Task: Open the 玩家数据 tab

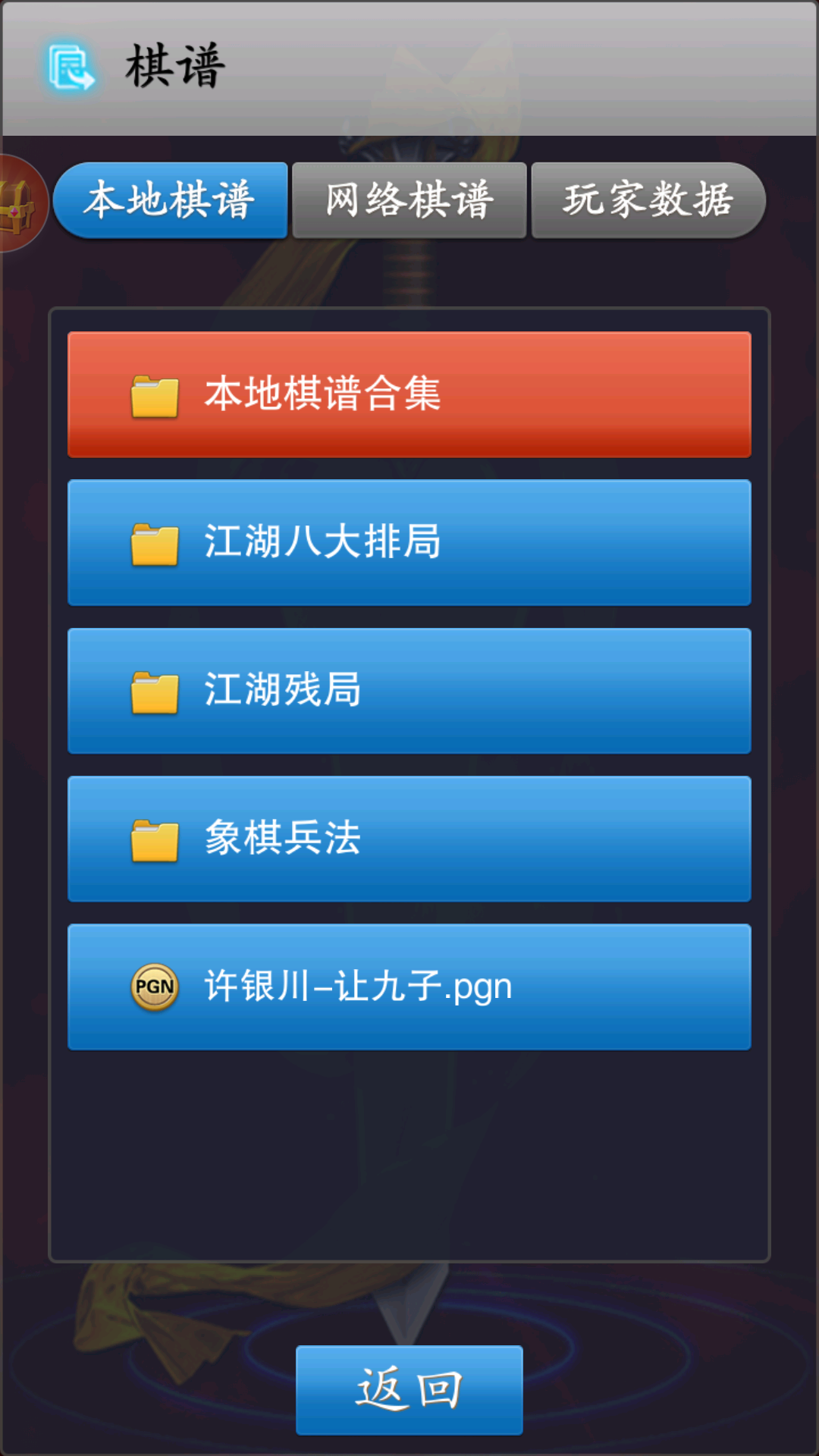Action: (648, 200)
